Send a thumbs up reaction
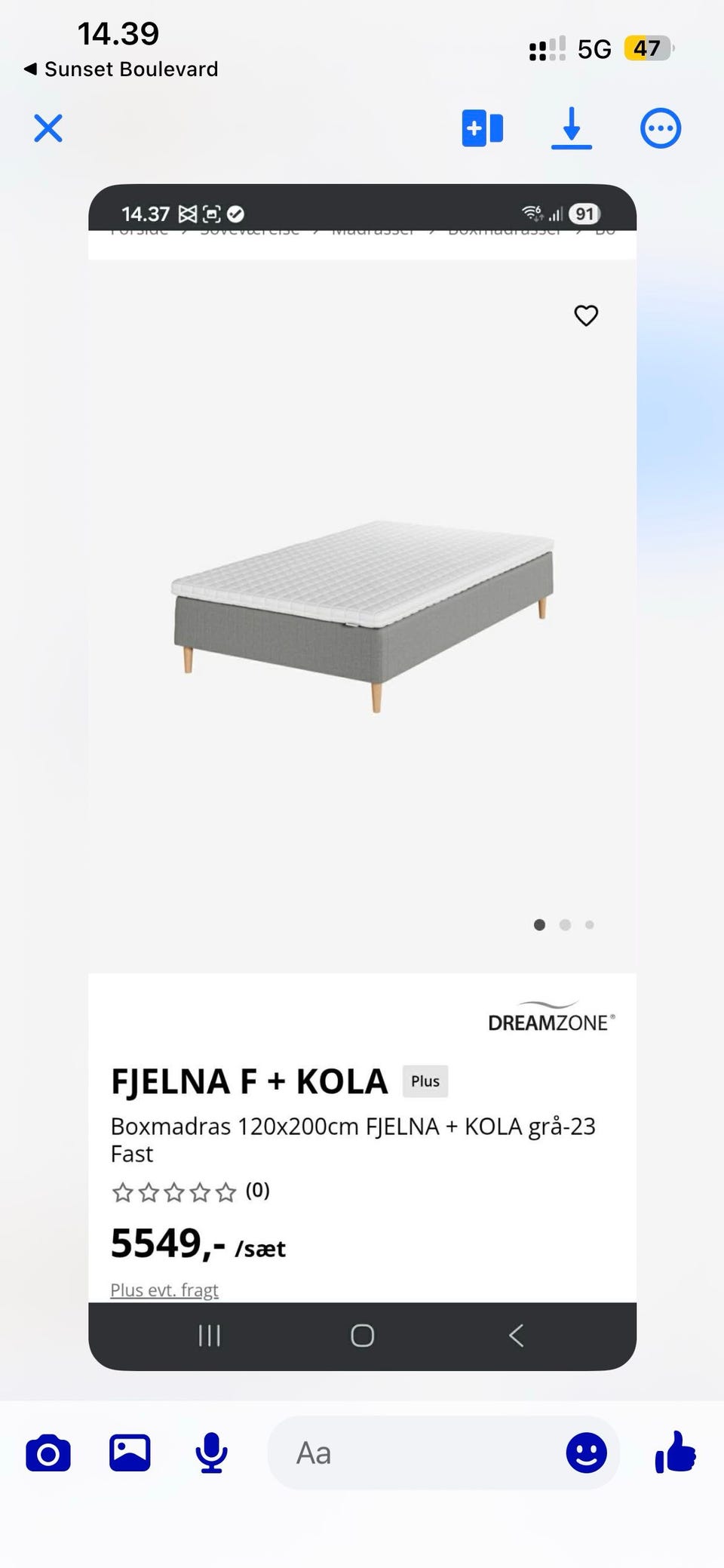The image size is (724, 1568). coord(677,1453)
